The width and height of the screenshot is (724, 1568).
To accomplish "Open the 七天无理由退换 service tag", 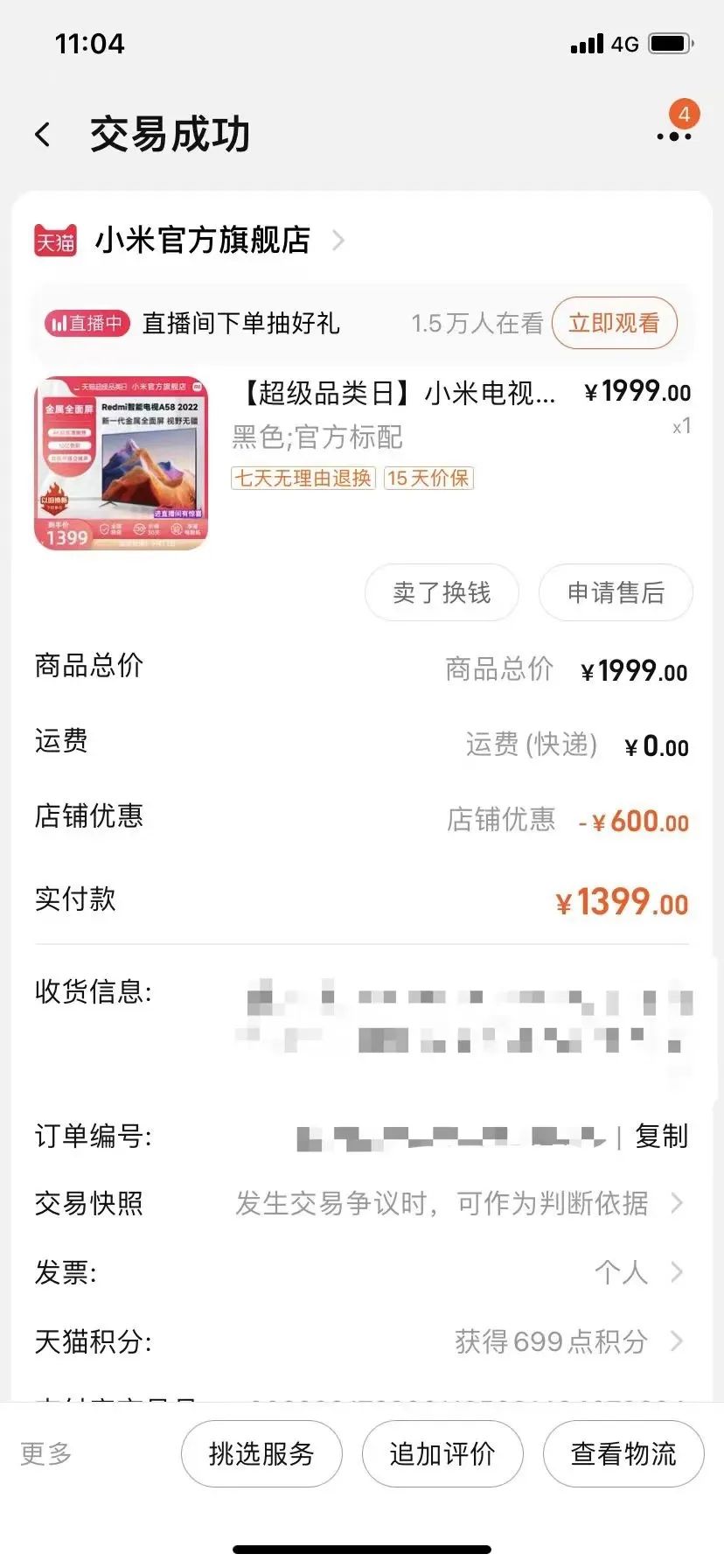I will [x=301, y=478].
